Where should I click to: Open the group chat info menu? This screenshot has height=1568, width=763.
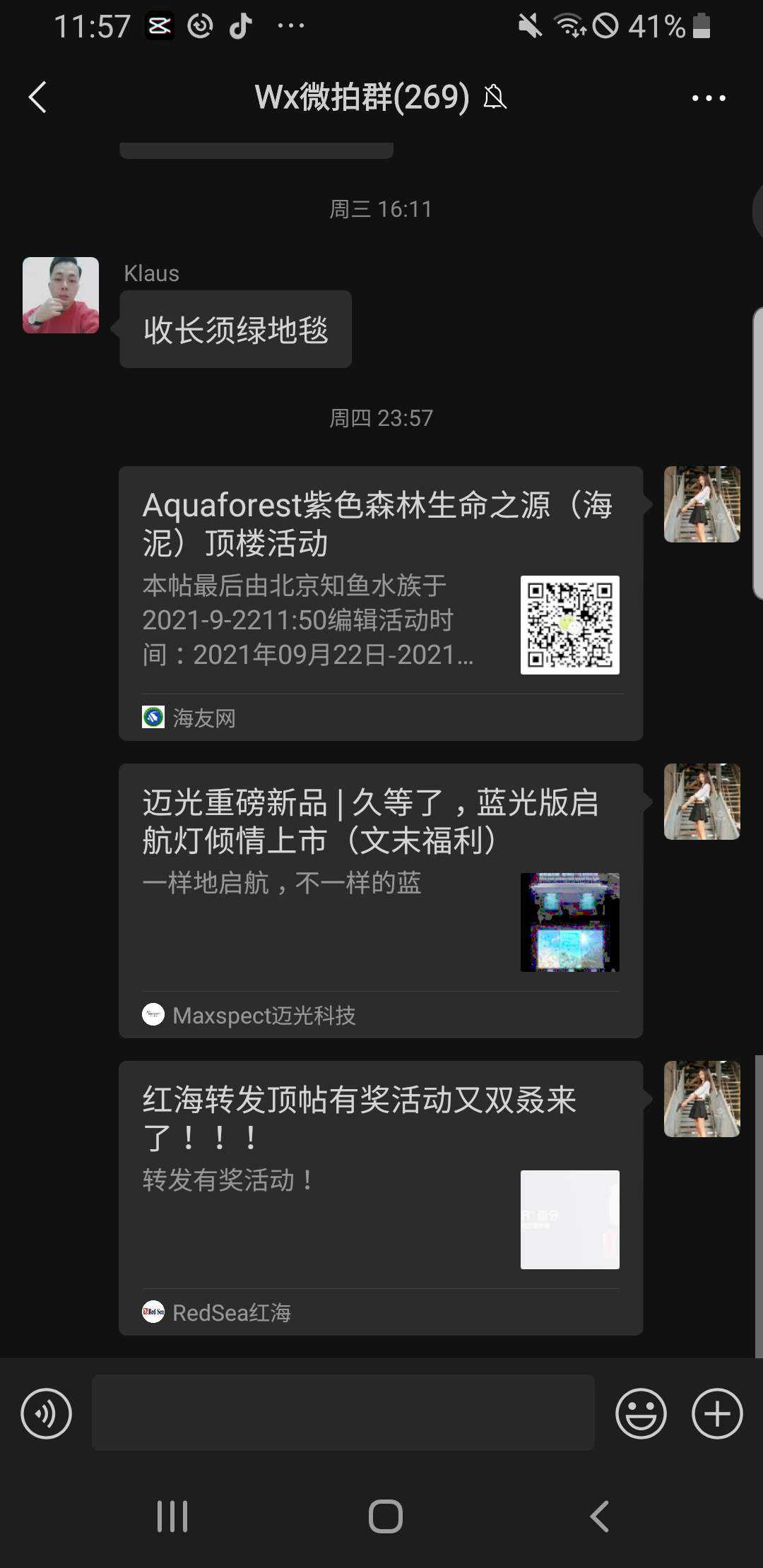pos(709,98)
